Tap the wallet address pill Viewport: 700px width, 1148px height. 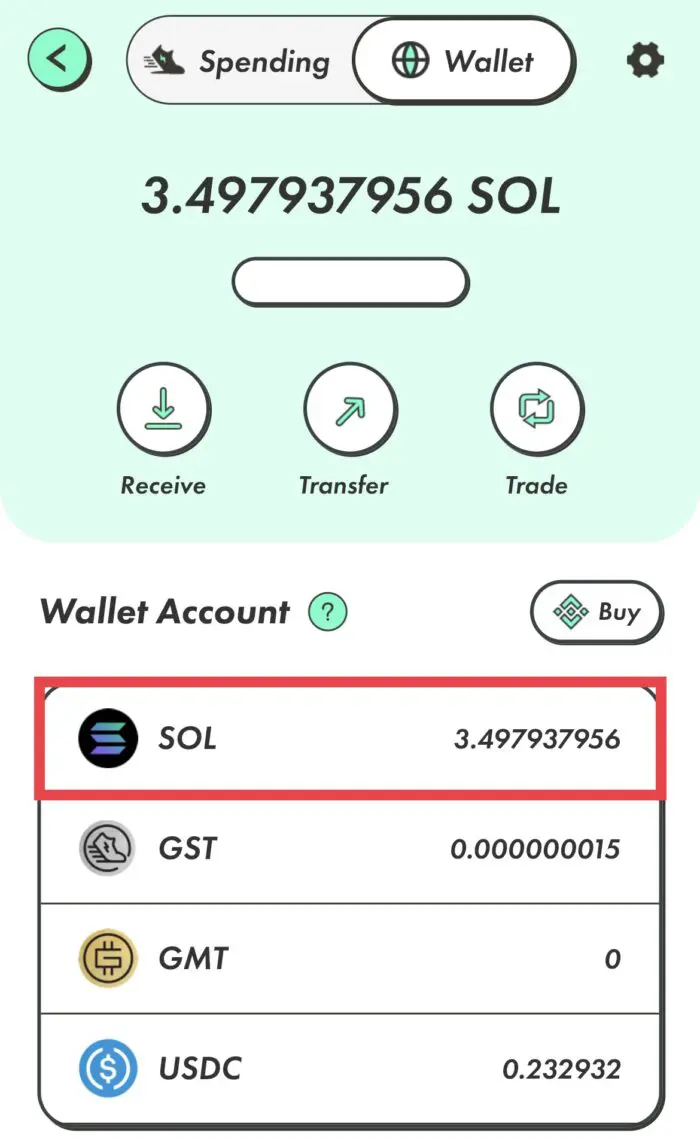click(350, 283)
